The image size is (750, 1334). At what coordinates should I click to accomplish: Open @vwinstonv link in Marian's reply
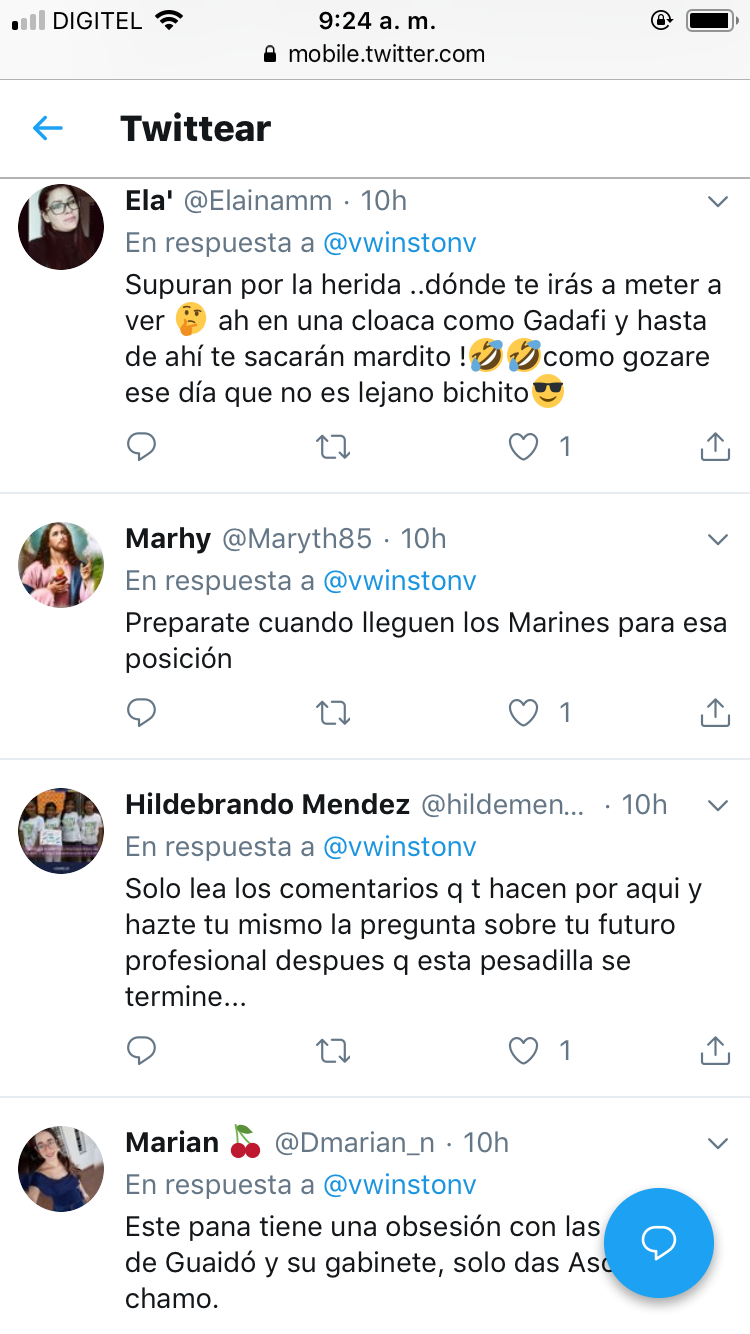pyautogui.click(x=400, y=1185)
